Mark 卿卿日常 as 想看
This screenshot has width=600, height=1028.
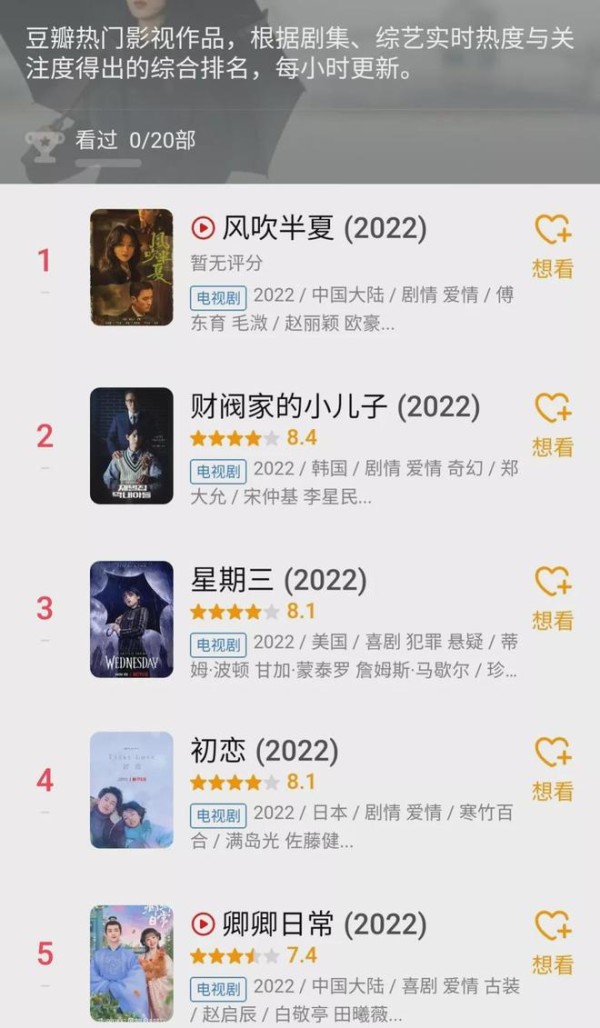(552, 940)
